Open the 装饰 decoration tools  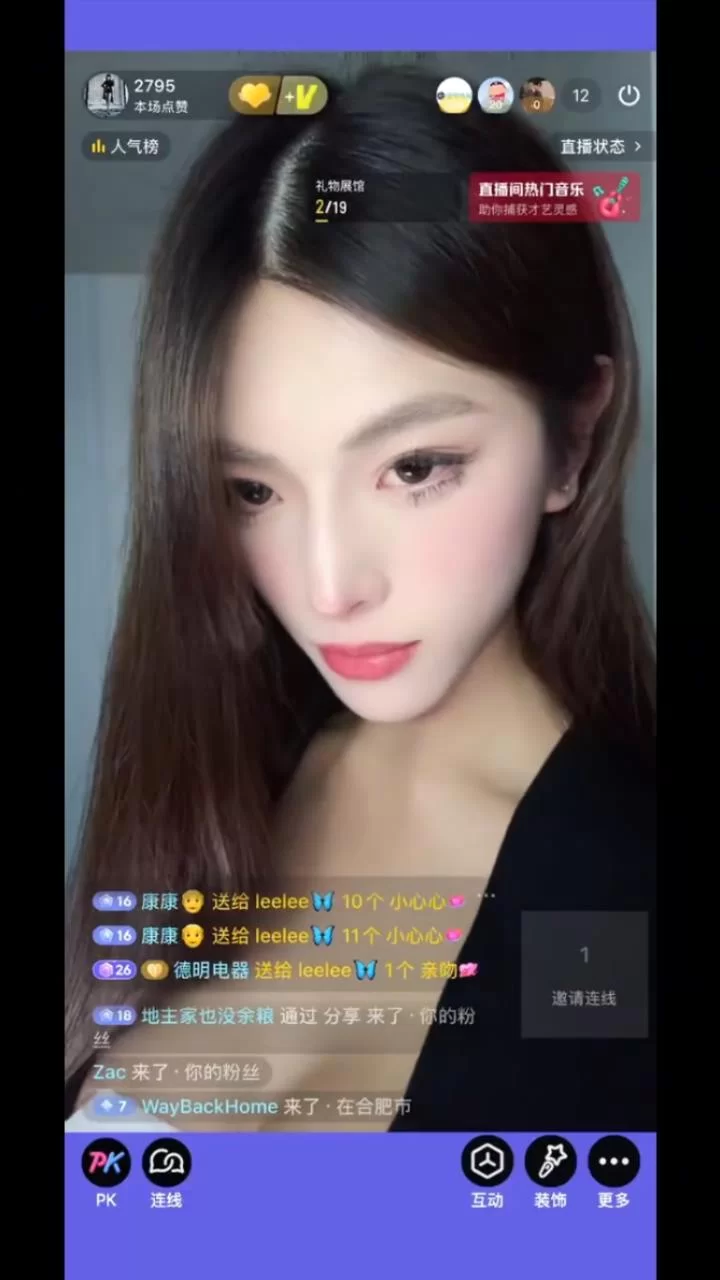(x=550, y=1163)
